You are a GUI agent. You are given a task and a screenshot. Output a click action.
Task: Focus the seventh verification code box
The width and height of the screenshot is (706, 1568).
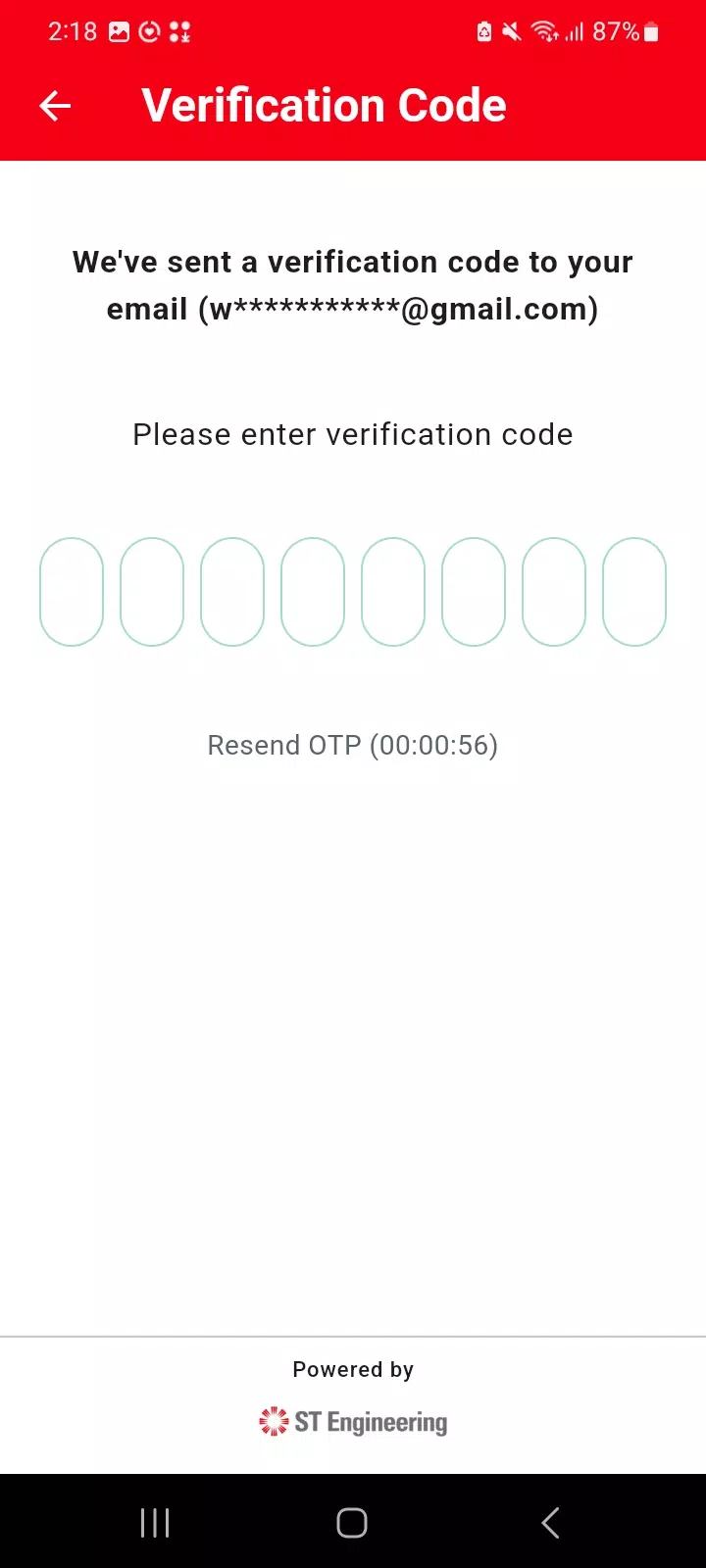(554, 592)
